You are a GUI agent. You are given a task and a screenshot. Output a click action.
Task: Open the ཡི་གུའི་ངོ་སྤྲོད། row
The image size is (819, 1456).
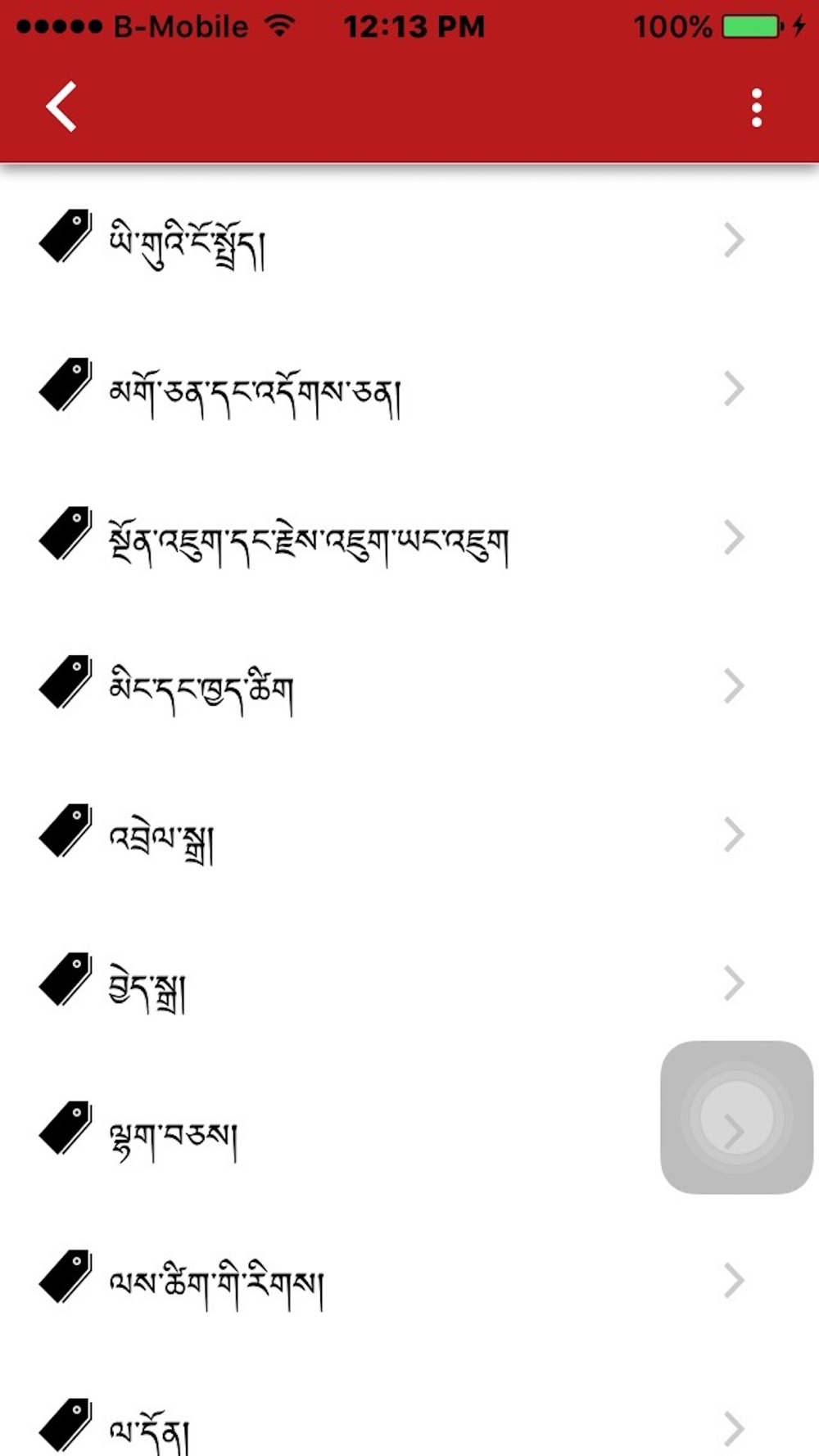click(x=409, y=241)
